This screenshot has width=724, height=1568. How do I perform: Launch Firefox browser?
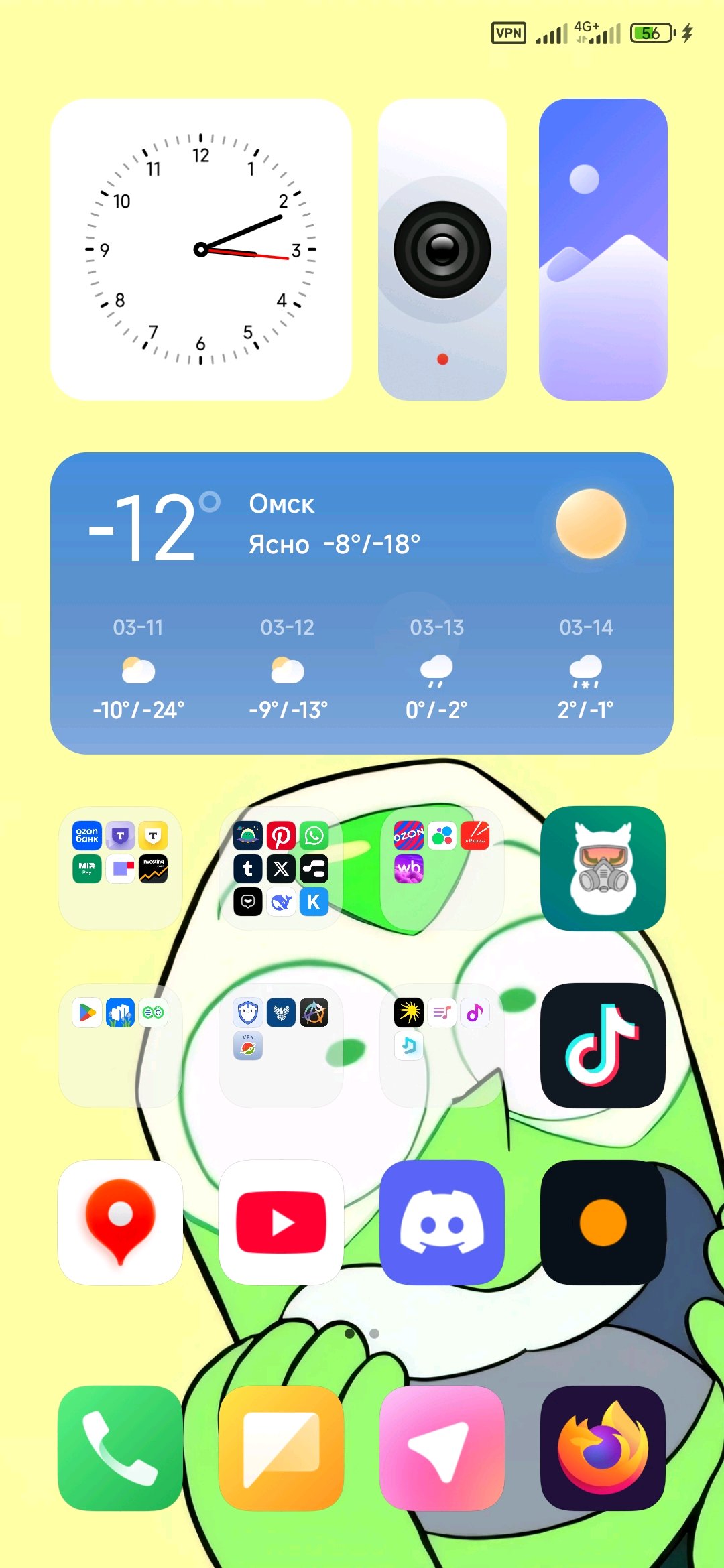coord(603,1448)
